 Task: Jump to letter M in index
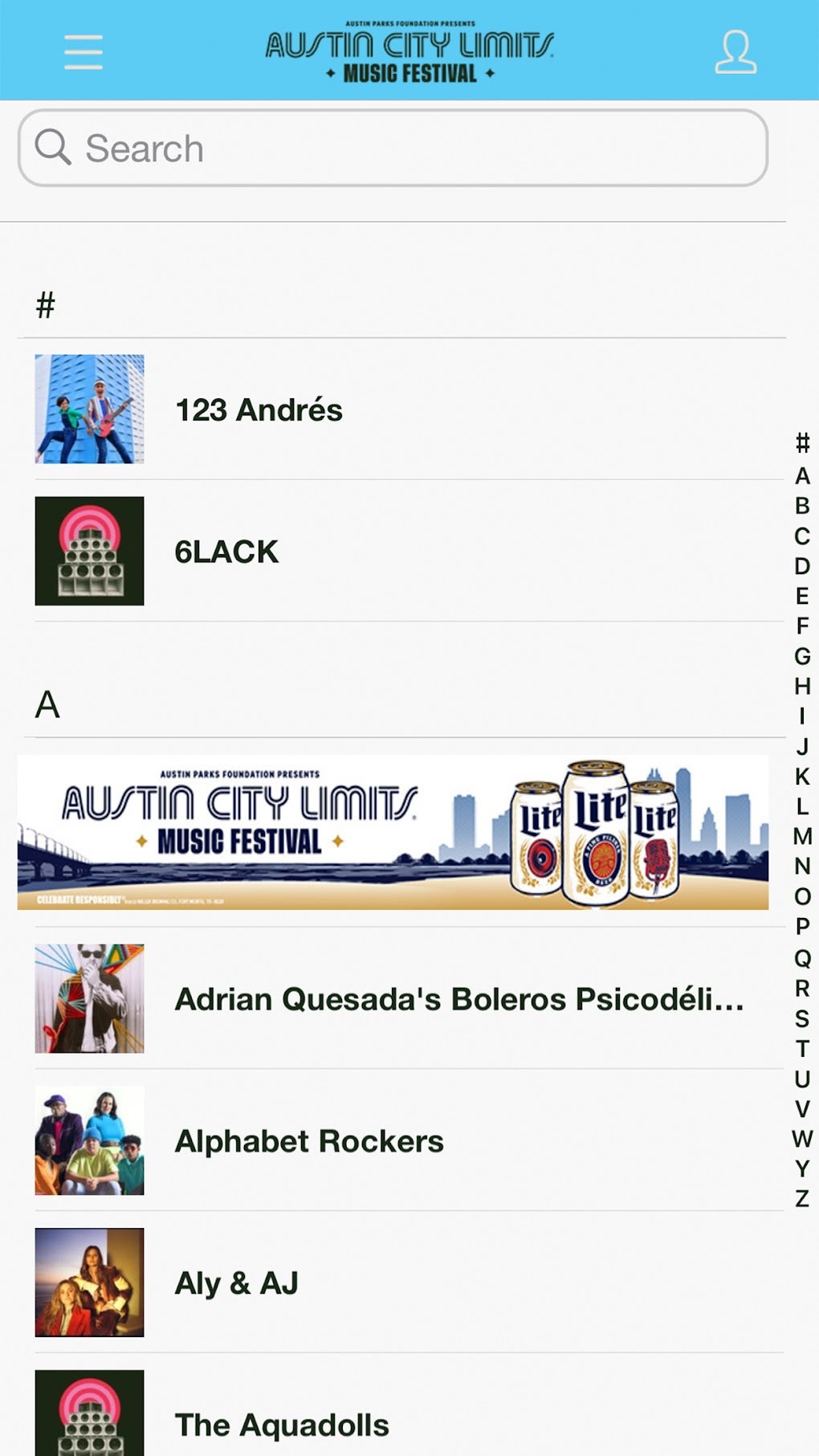pos(802,837)
